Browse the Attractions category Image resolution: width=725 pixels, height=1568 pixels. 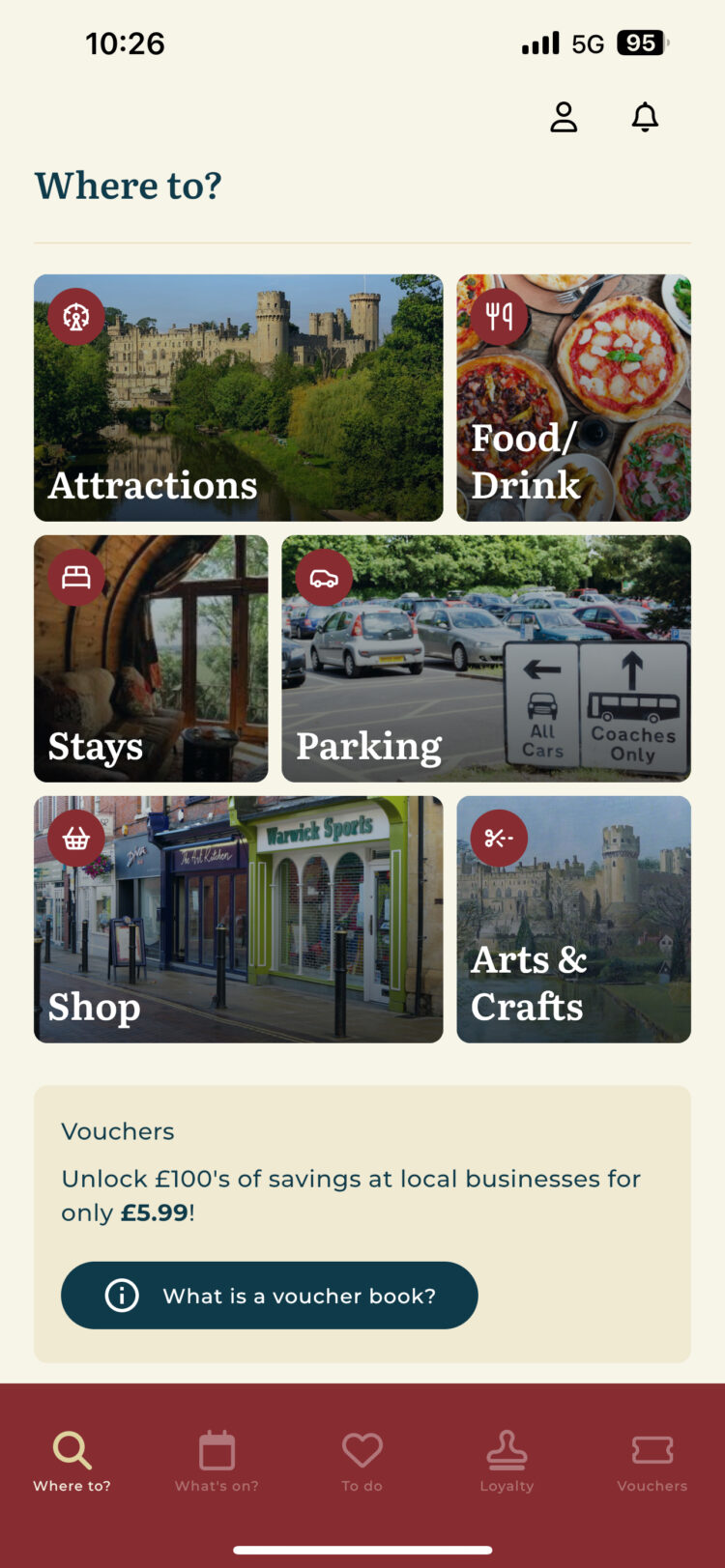[238, 398]
